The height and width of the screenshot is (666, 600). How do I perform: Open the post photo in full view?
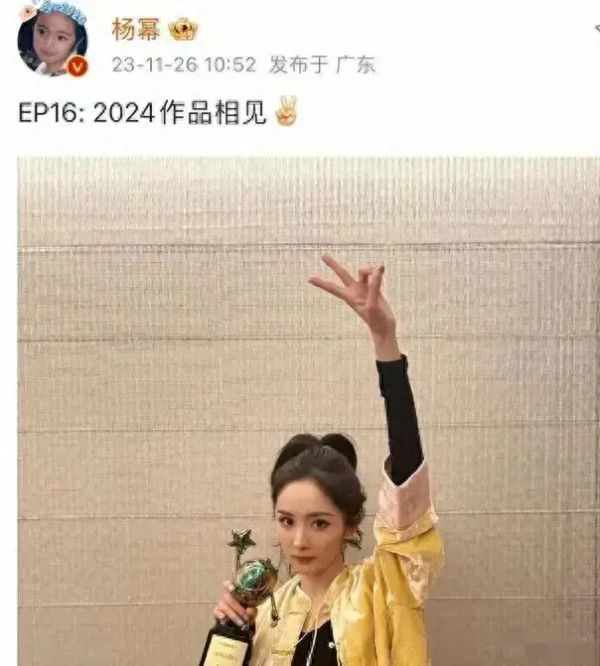pos(308,410)
